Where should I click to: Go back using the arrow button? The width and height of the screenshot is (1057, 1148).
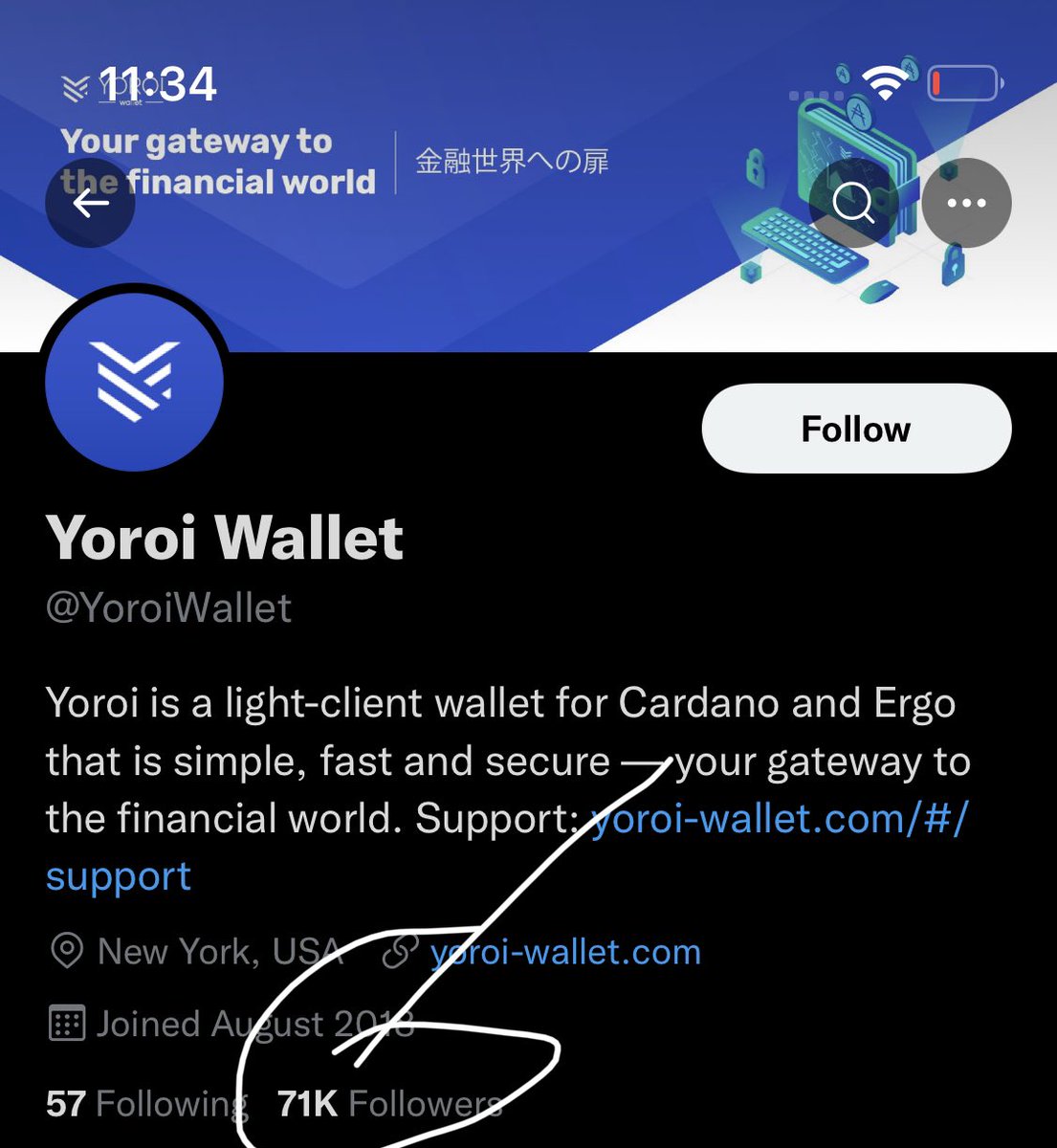pyautogui.click(x=90, y=203)
